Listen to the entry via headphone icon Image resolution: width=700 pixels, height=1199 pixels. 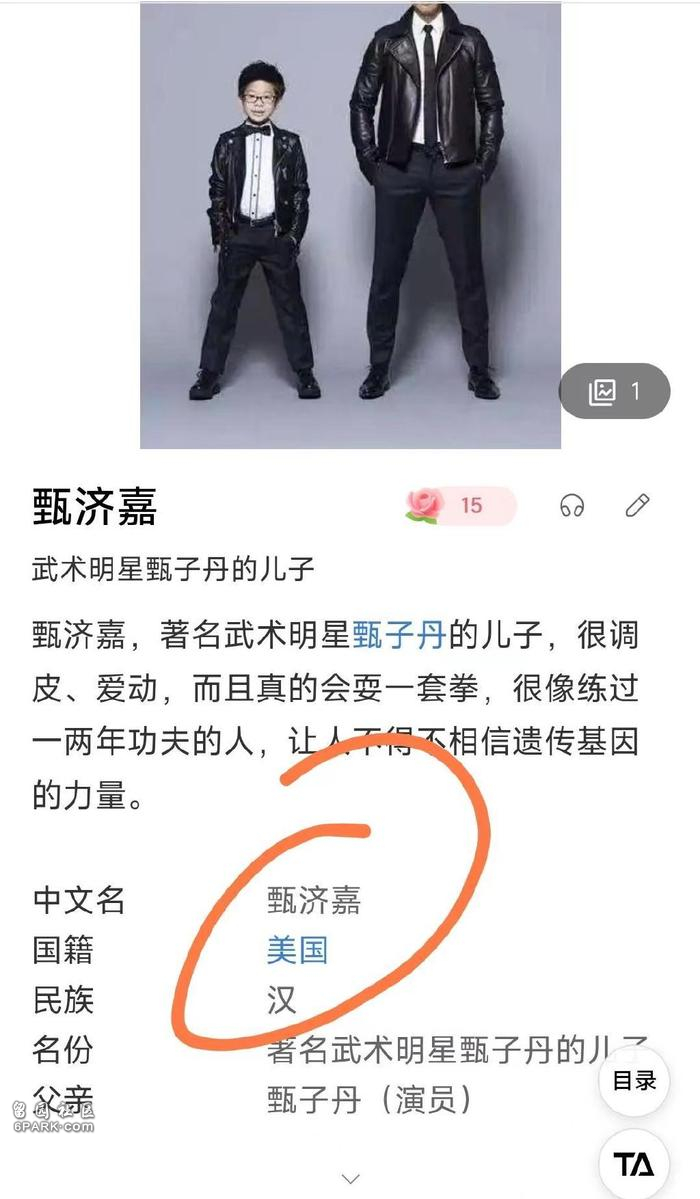[x=572, y=506]
